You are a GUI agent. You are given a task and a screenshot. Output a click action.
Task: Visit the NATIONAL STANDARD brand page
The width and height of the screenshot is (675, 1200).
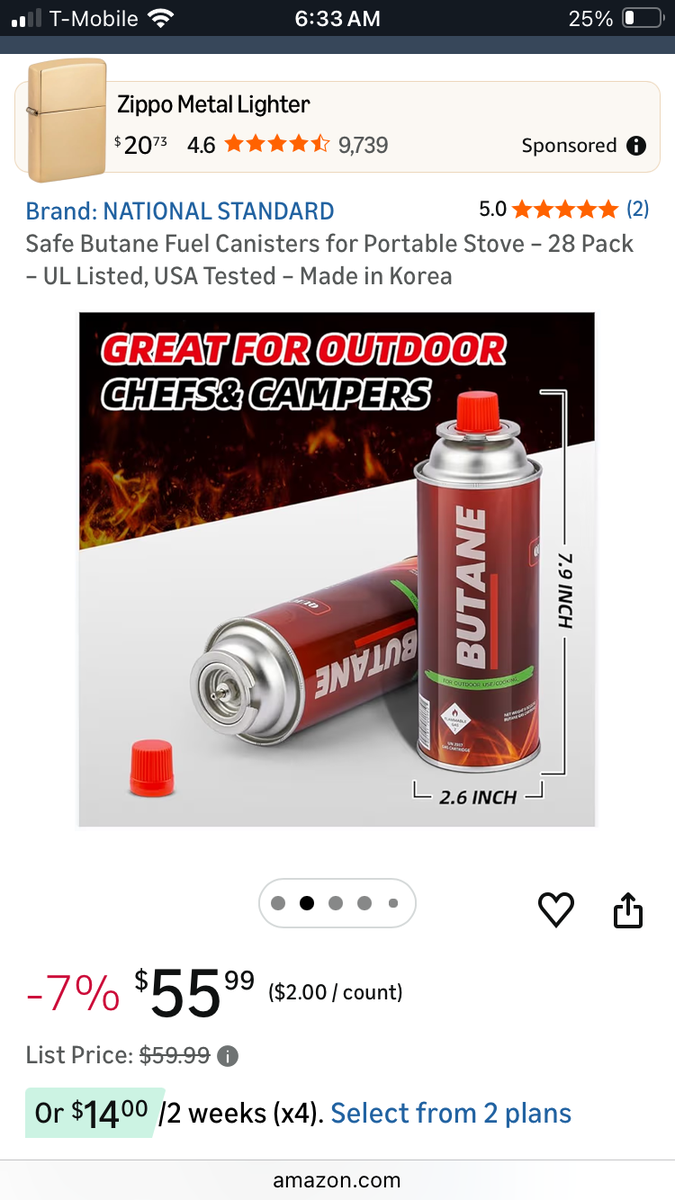click(180, 211)
